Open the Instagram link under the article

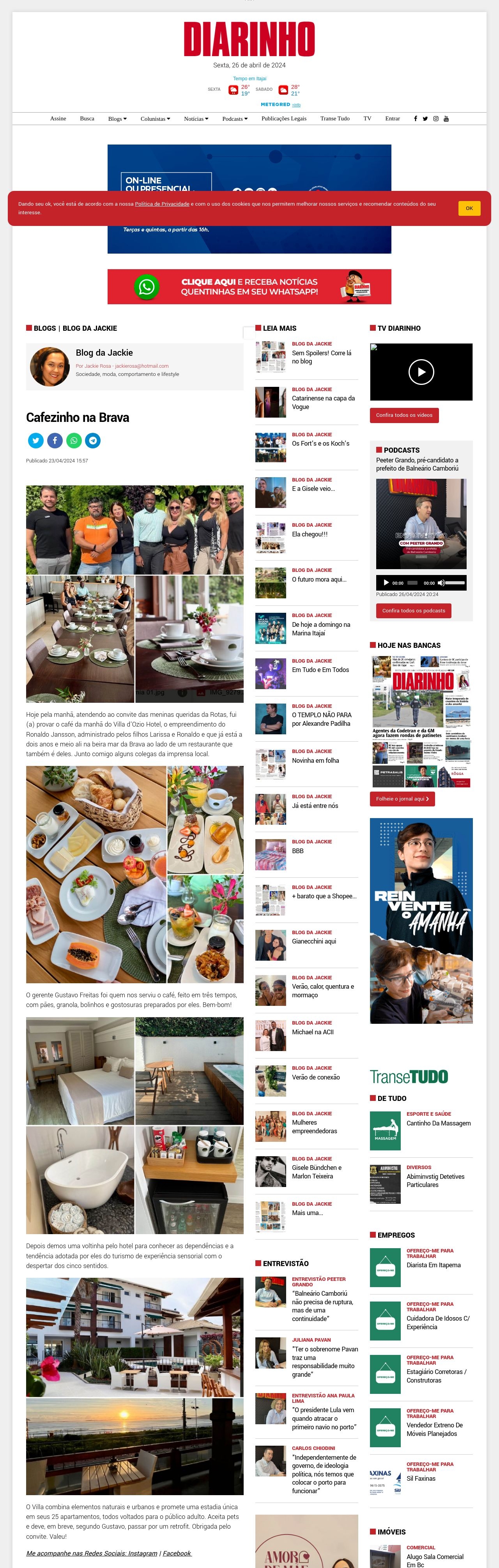point(143,1554)
